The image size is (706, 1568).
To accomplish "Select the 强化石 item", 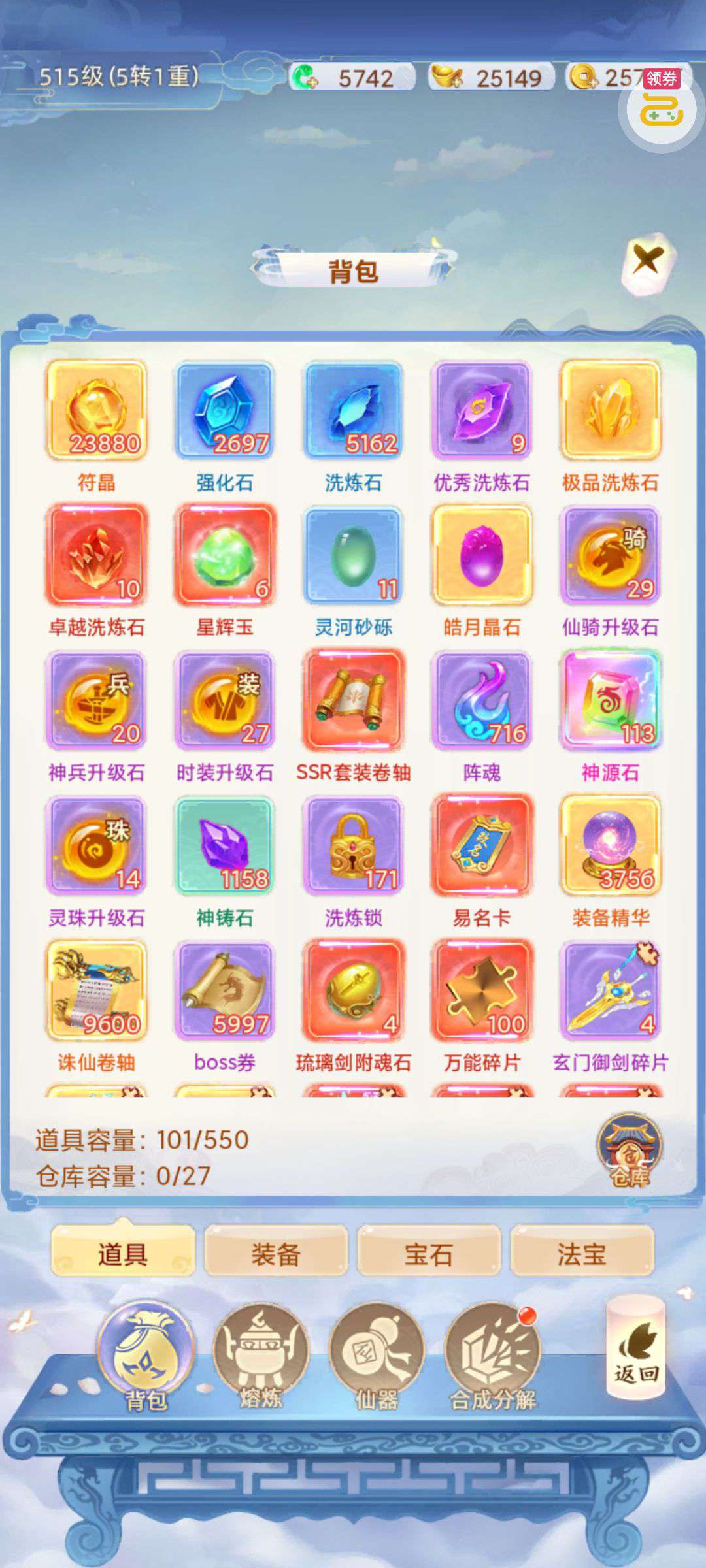I will point(224,410).
